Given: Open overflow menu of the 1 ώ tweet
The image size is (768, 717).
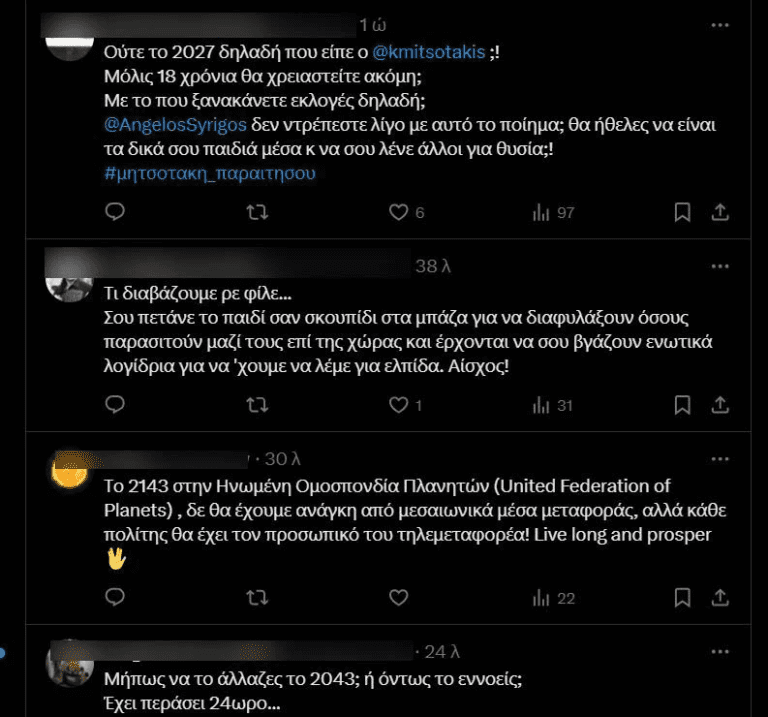Looking at the screenshot, I should 719,25.
